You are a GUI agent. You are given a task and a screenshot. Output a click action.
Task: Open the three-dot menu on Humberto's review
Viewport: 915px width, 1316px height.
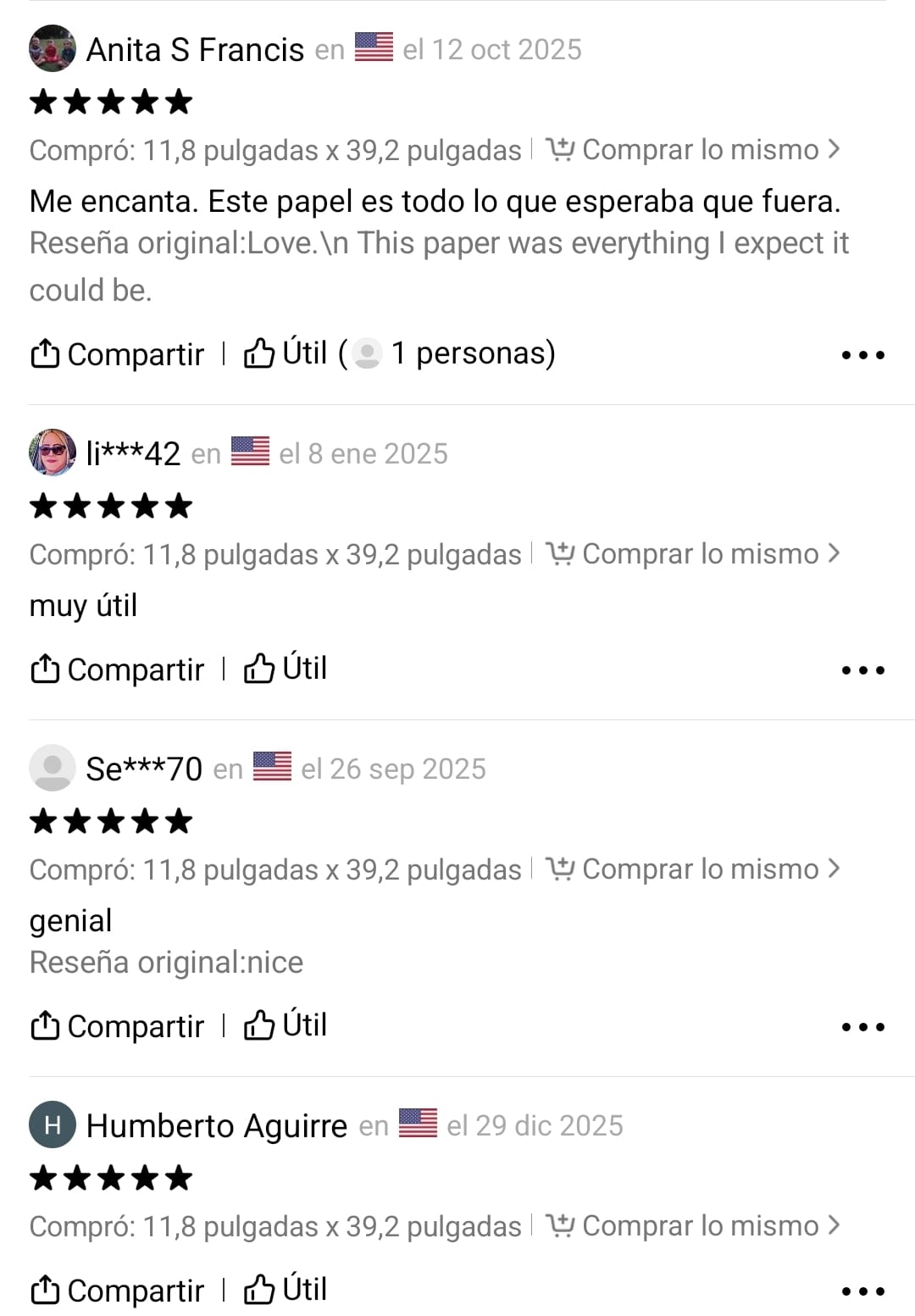(x=862, y=1290)
